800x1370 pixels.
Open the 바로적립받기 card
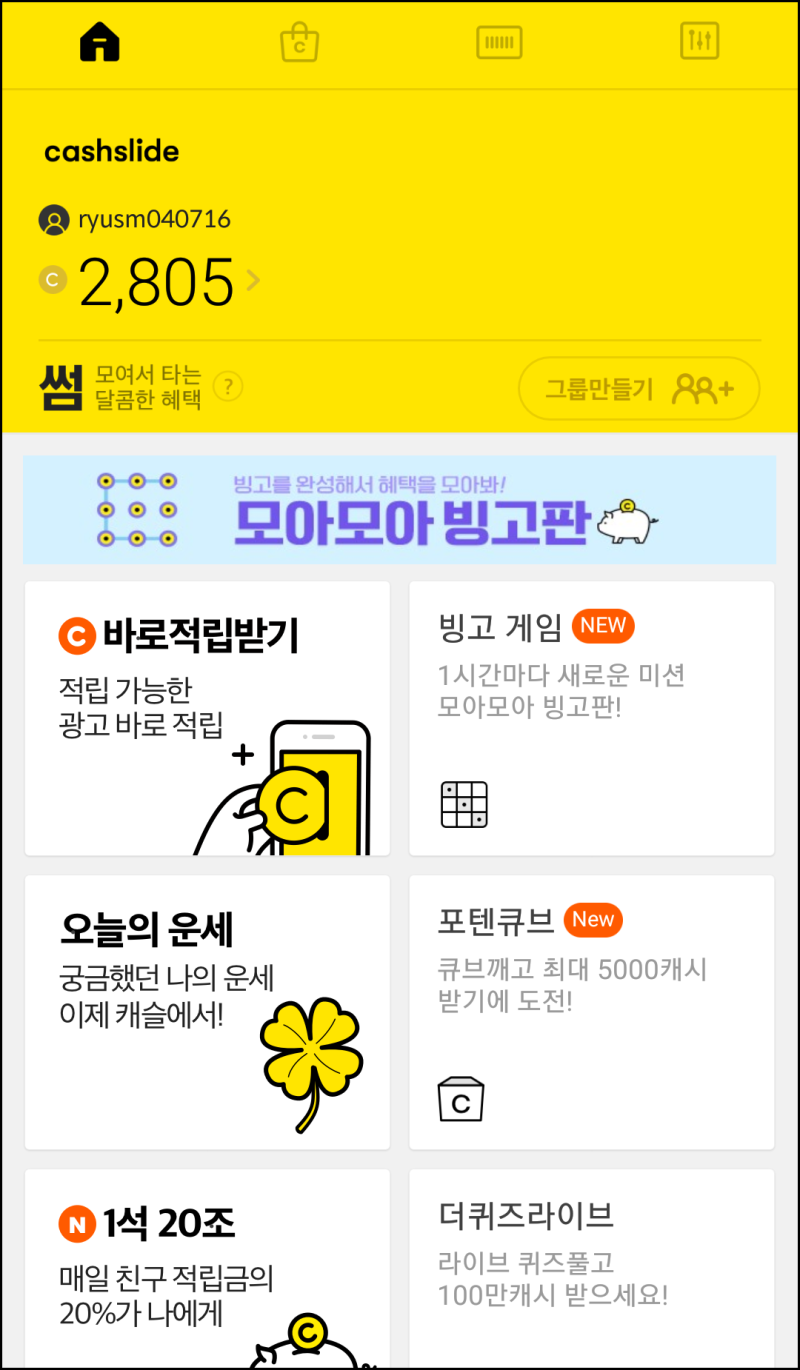207,718
